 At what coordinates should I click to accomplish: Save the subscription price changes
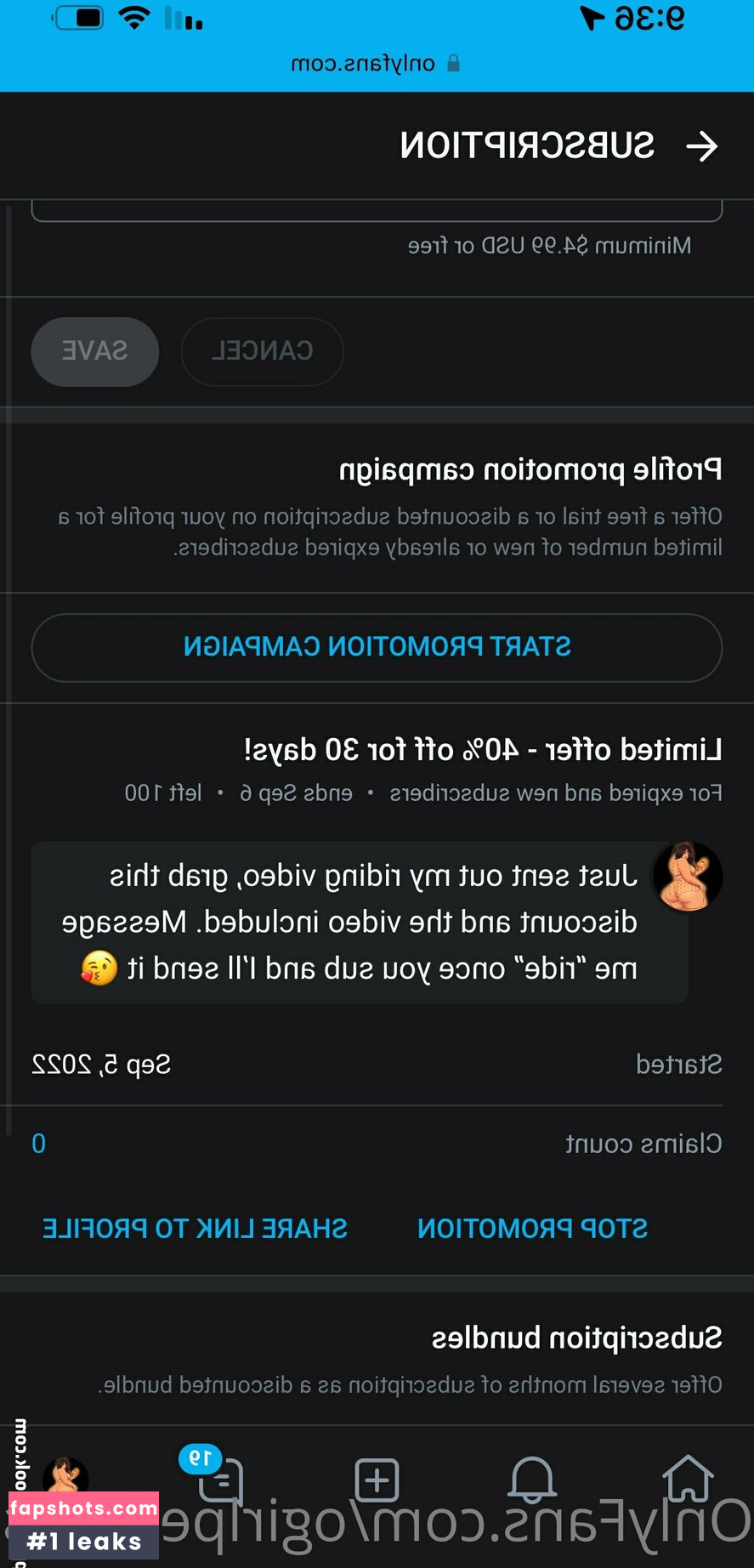pyautogui.click(x=94, y=351)
